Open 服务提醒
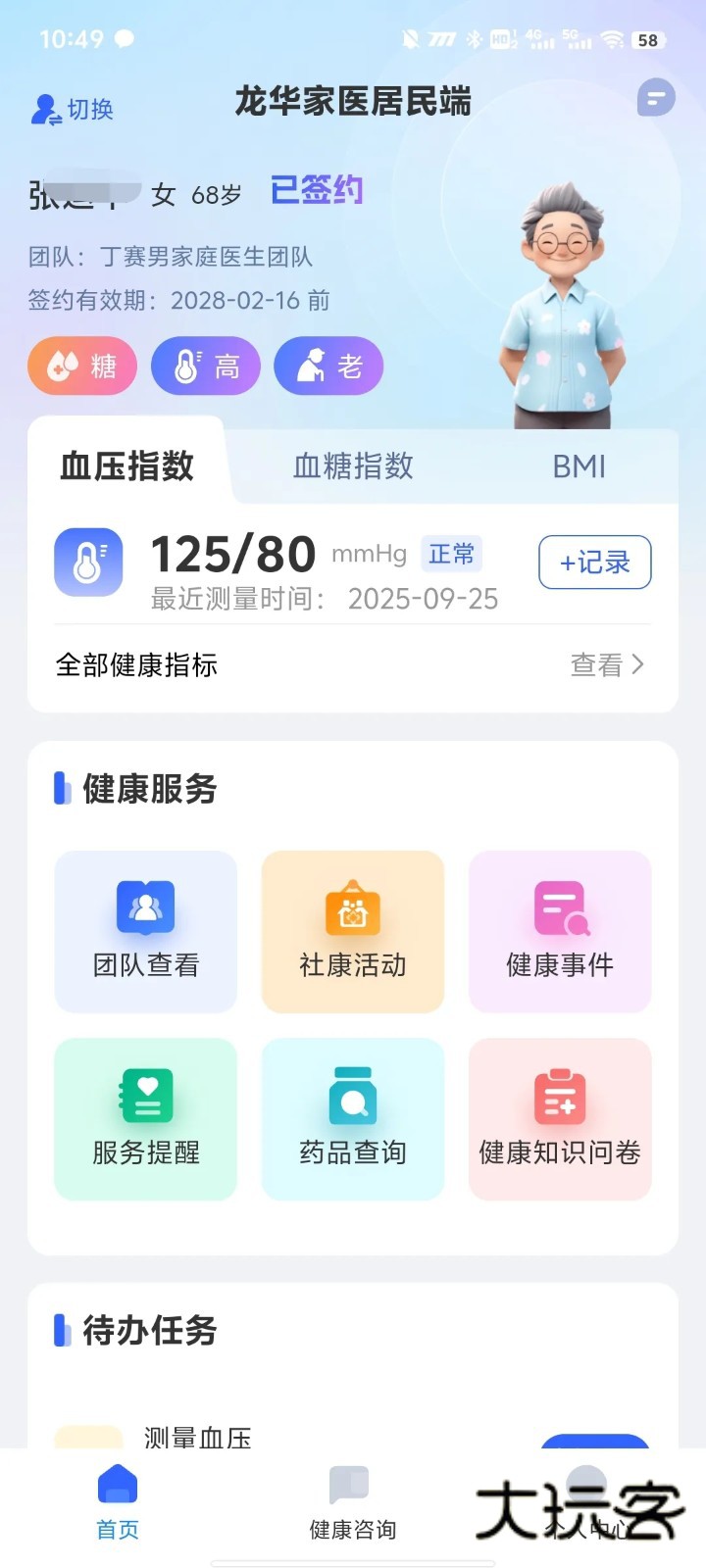The height and width of the screenshot is (1568, 706). tap(146, 1118)
